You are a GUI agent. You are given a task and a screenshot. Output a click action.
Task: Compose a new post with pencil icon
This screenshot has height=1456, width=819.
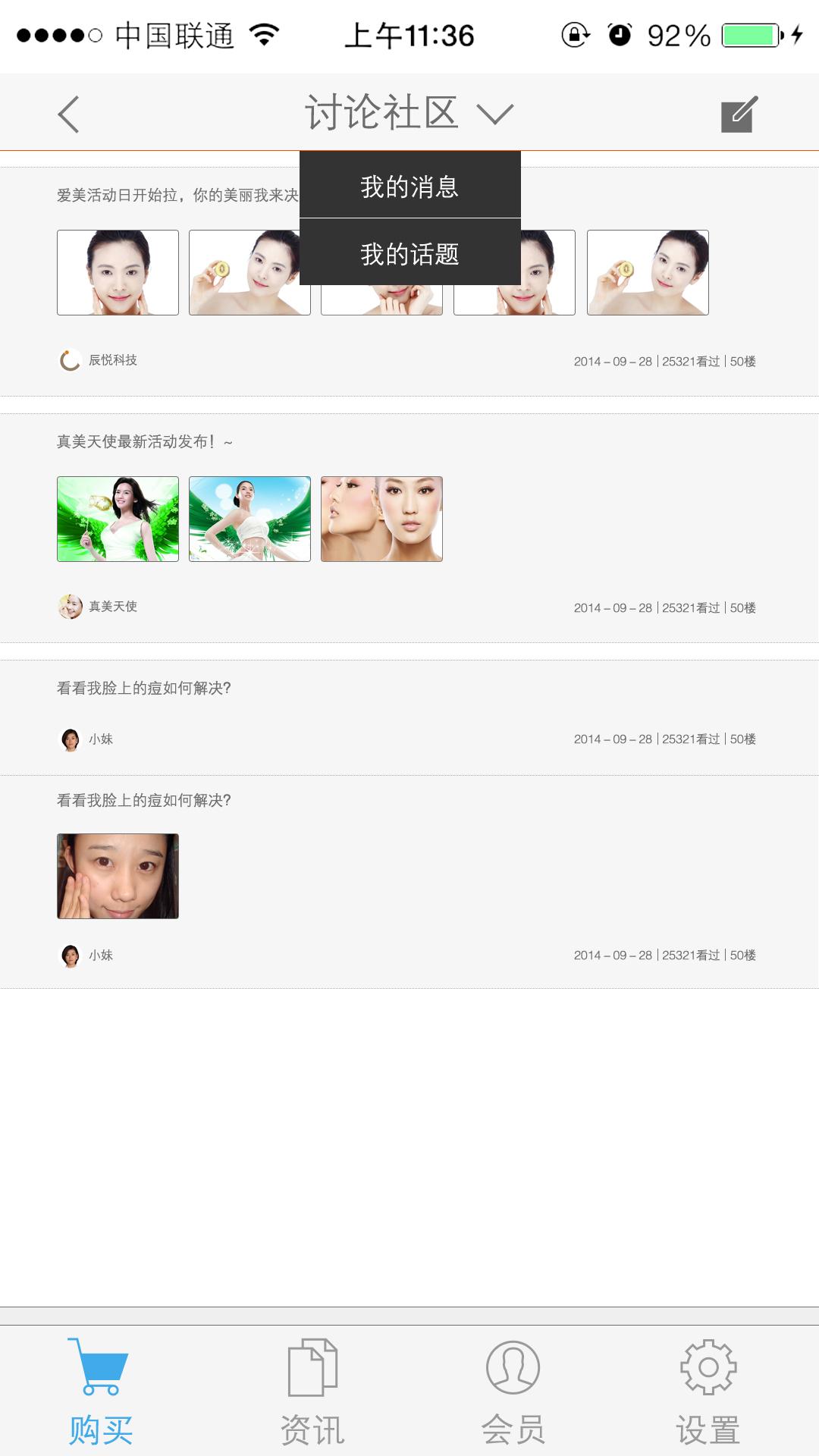point(739,115)
